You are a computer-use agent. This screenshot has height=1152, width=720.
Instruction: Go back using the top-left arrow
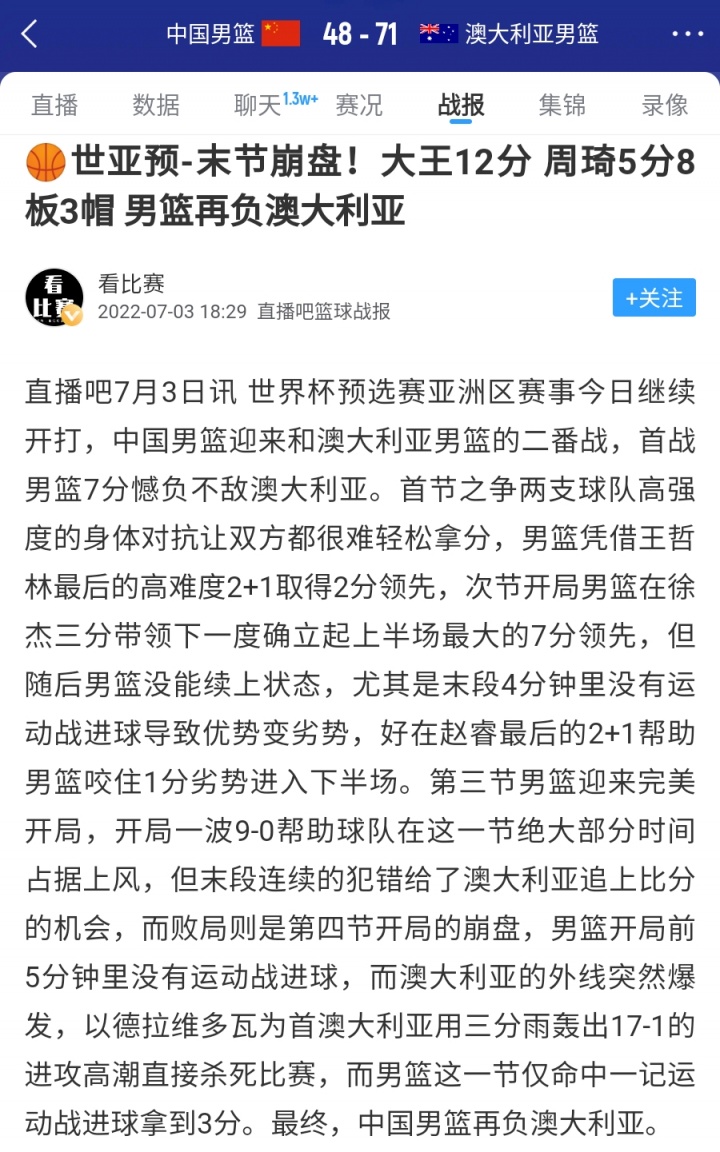click(30, 34)
